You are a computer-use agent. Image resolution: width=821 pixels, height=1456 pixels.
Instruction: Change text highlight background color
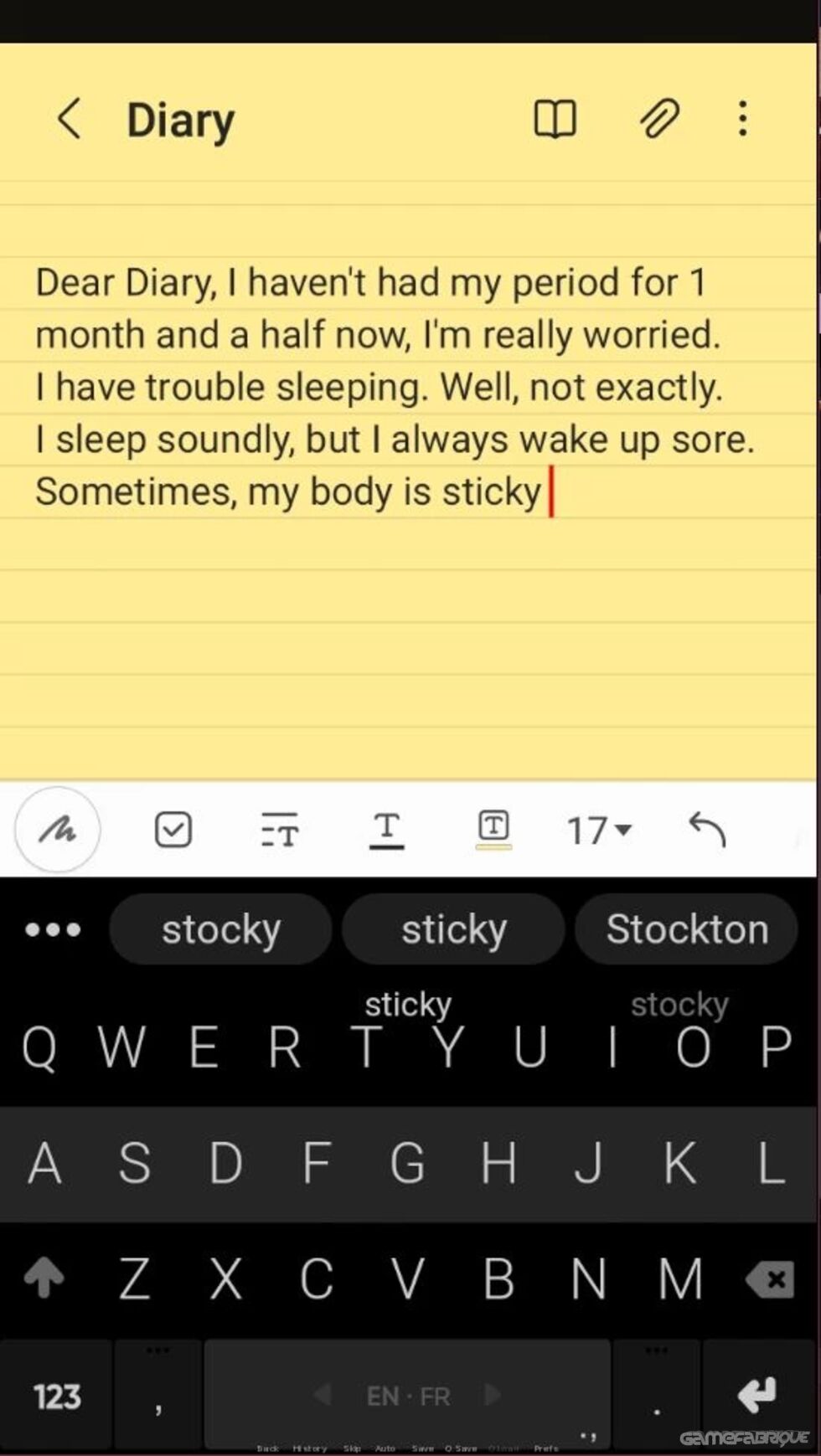pos(493,830)
